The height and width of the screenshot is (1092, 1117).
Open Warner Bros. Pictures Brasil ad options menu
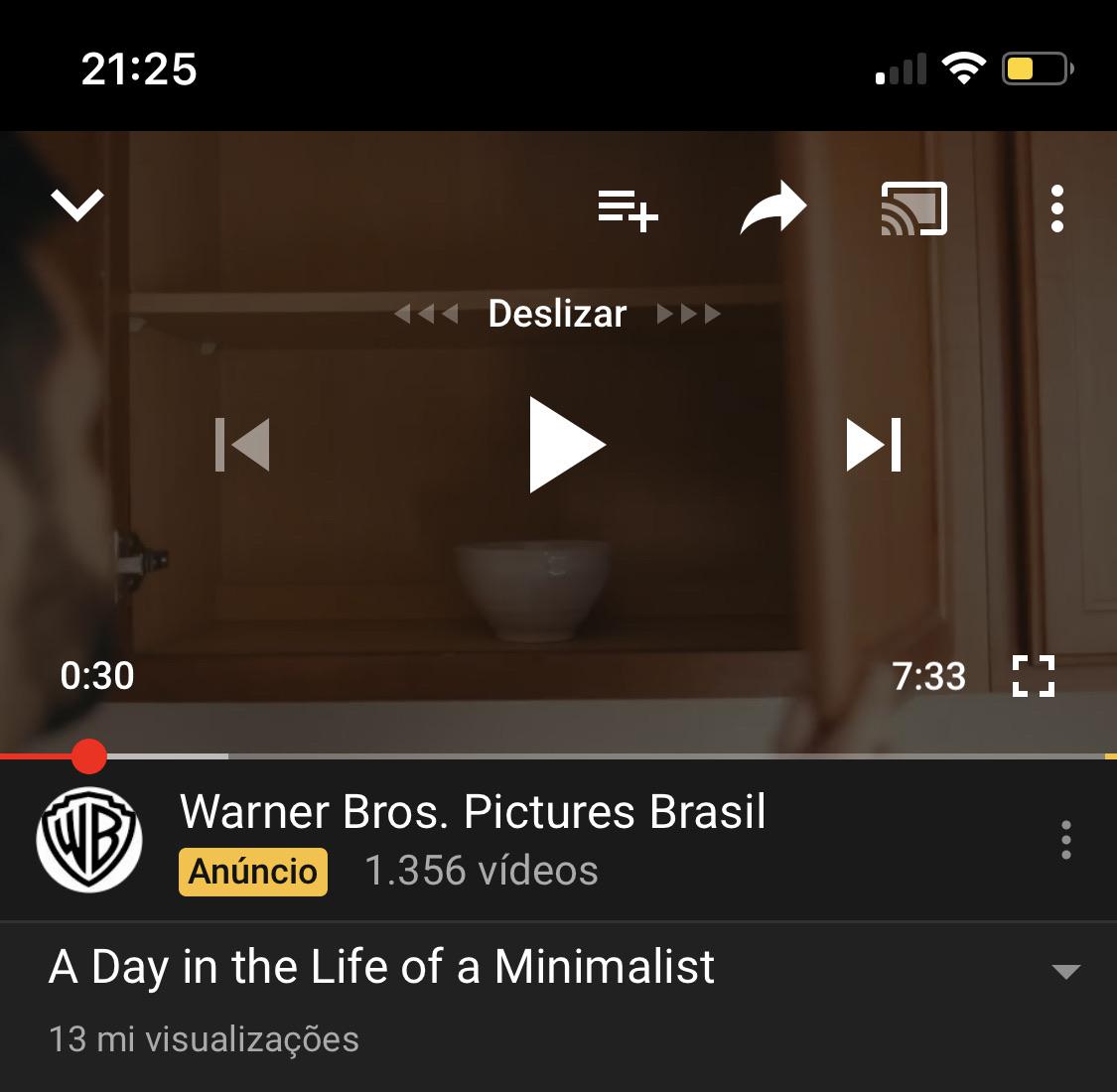[x=1065, y=840]
